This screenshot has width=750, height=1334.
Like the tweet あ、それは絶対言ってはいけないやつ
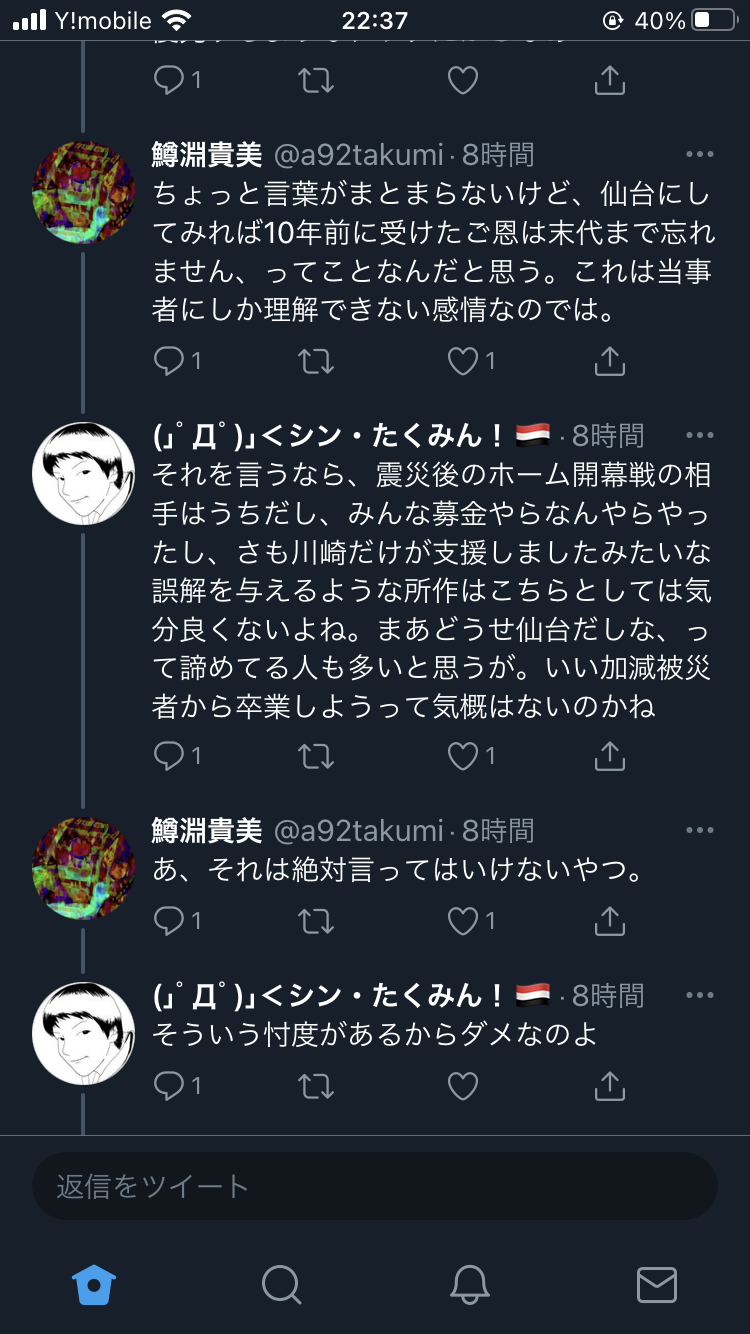pos(462,921)
